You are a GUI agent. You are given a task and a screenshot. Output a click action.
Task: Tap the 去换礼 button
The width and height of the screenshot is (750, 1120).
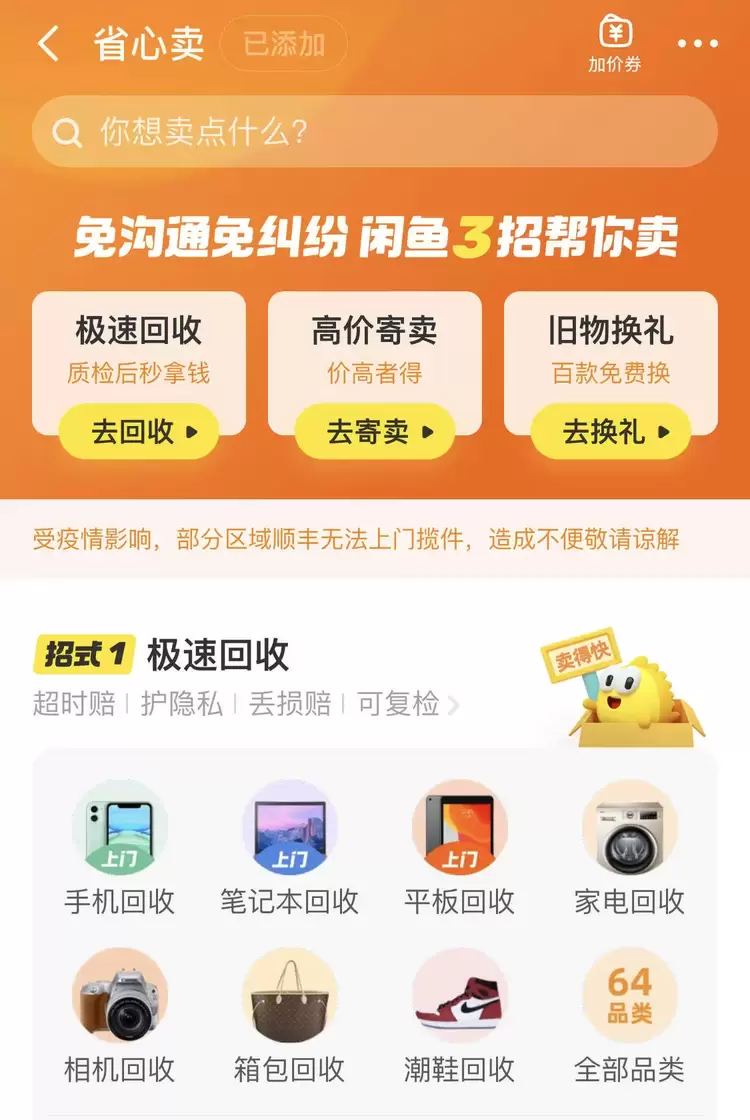click(x=610, y=432)
